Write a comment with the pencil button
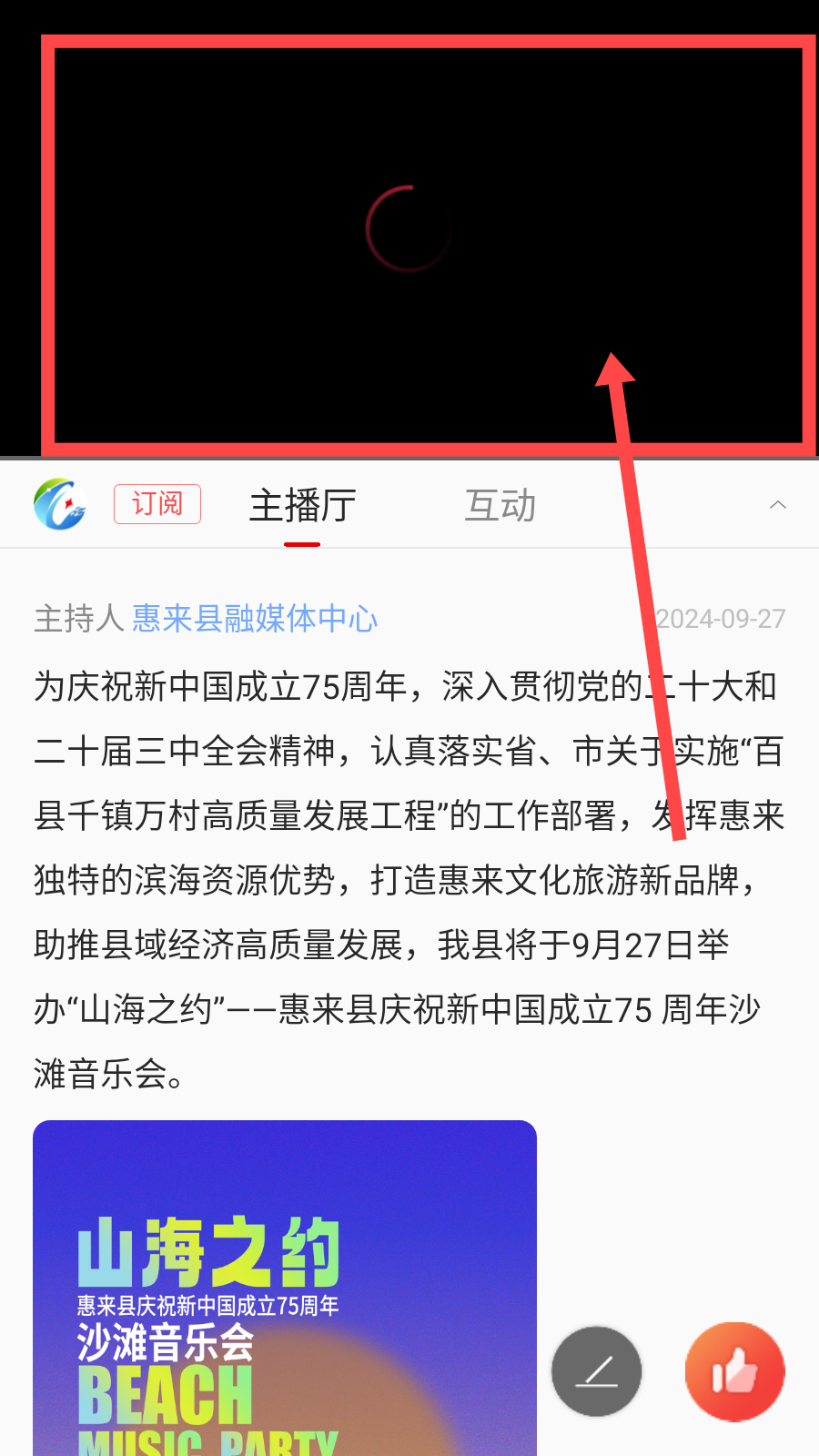 [596, 1370]
